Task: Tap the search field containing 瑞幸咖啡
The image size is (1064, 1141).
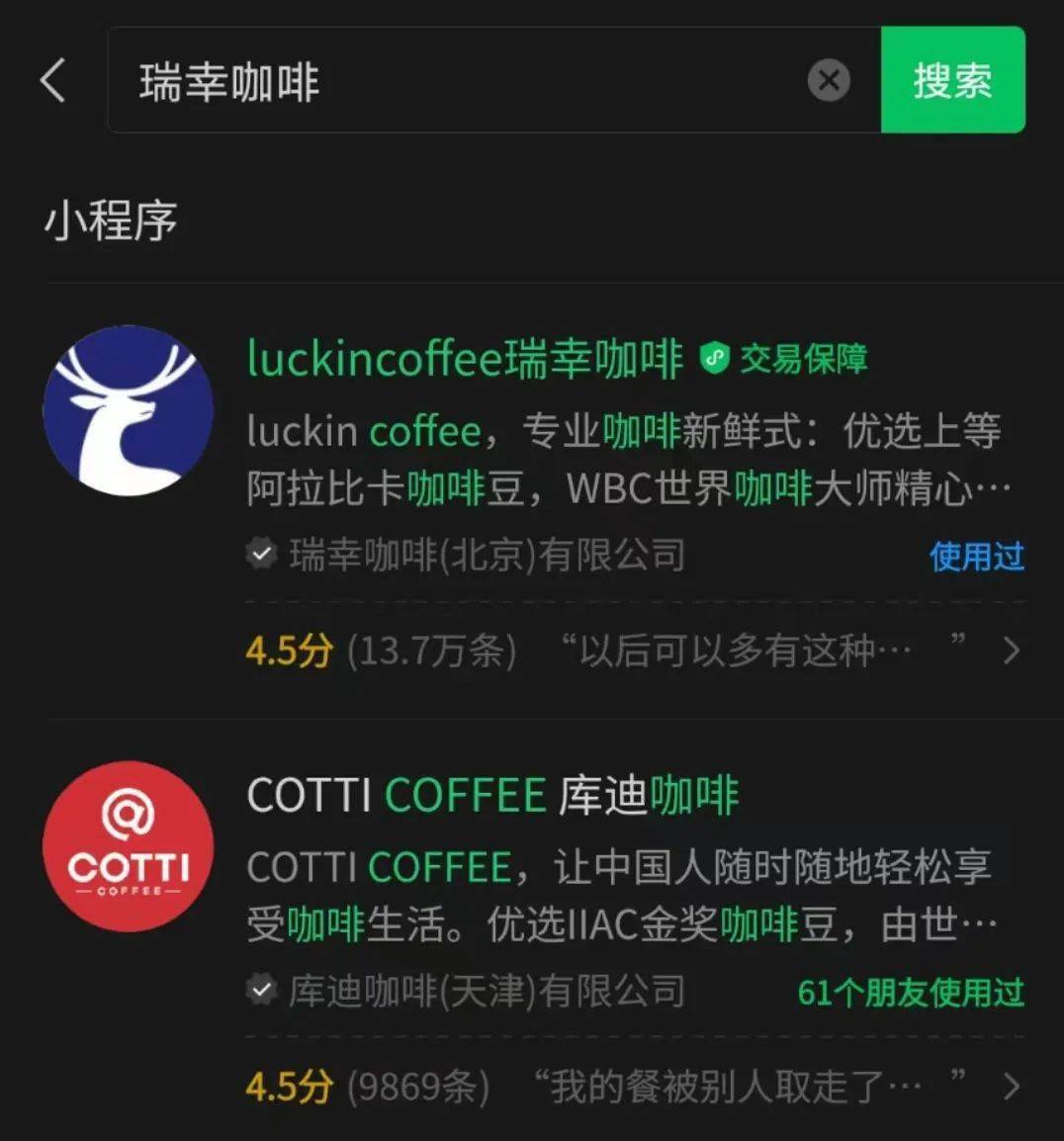Action: [455, 81]
